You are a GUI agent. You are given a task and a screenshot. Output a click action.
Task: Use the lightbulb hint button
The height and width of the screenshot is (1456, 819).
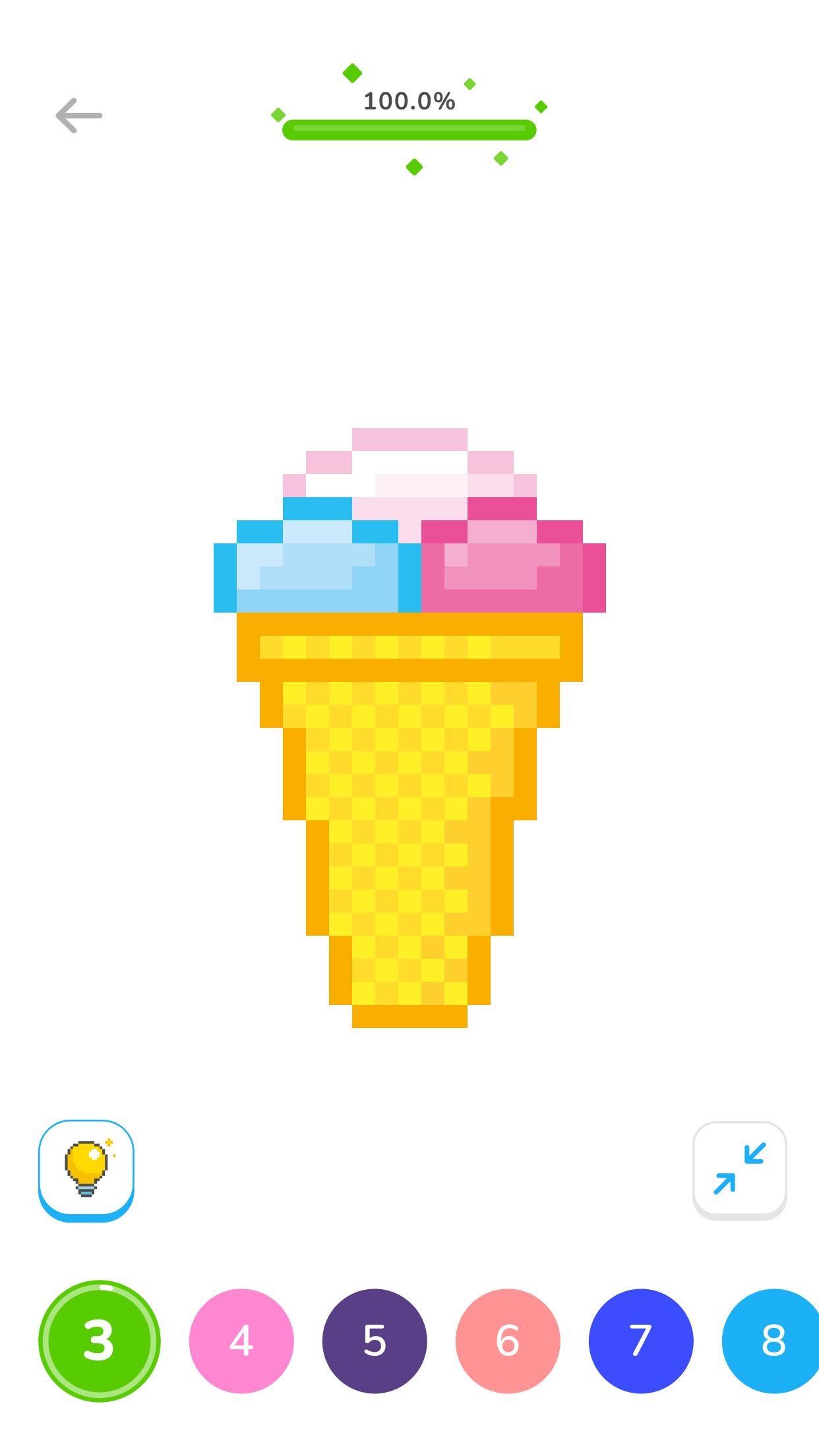pos(86,1169)
